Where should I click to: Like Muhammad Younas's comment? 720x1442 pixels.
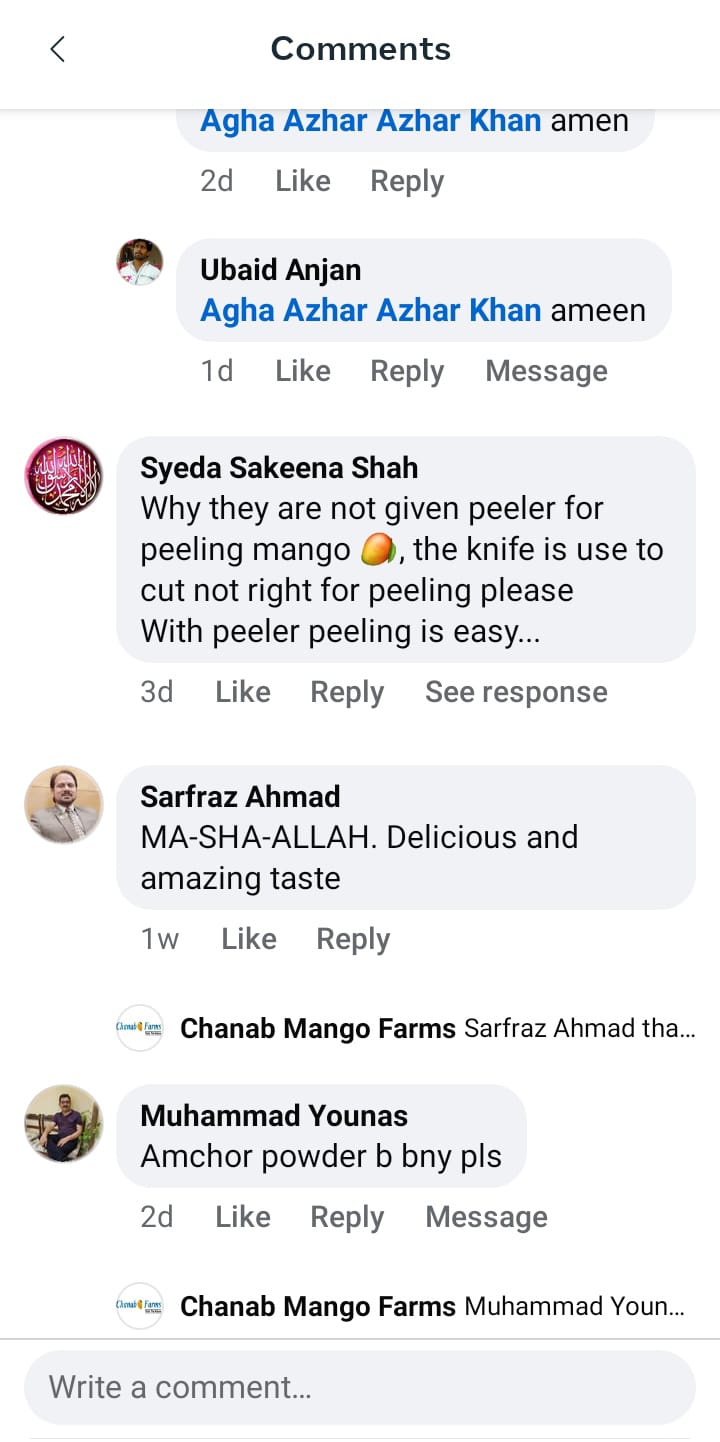point(242,1217)
